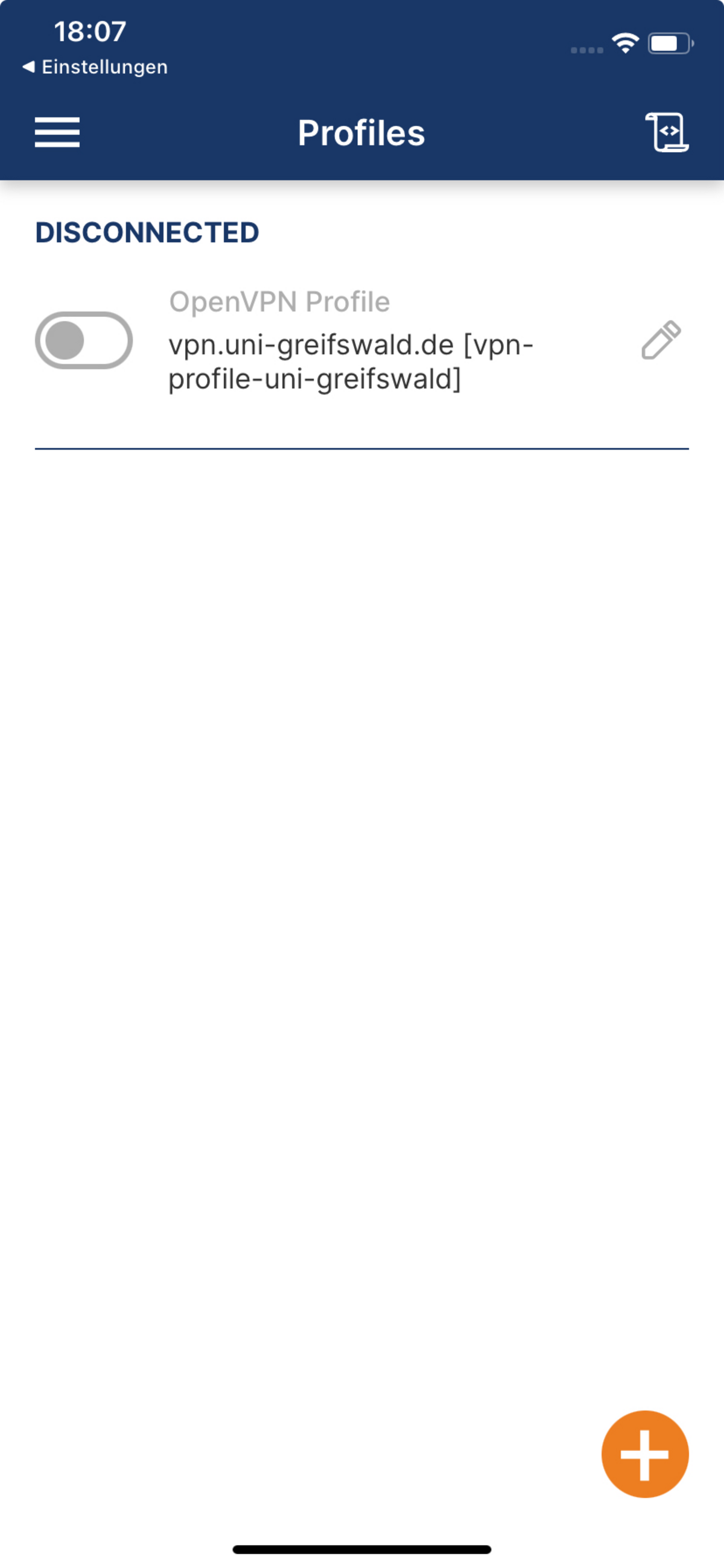The width and height of the screenshot is (724, 1568).
Task: Toggle the vpn.uni-greifswald.de connection on
Action: pyautogui.click(x=84, y=340)
